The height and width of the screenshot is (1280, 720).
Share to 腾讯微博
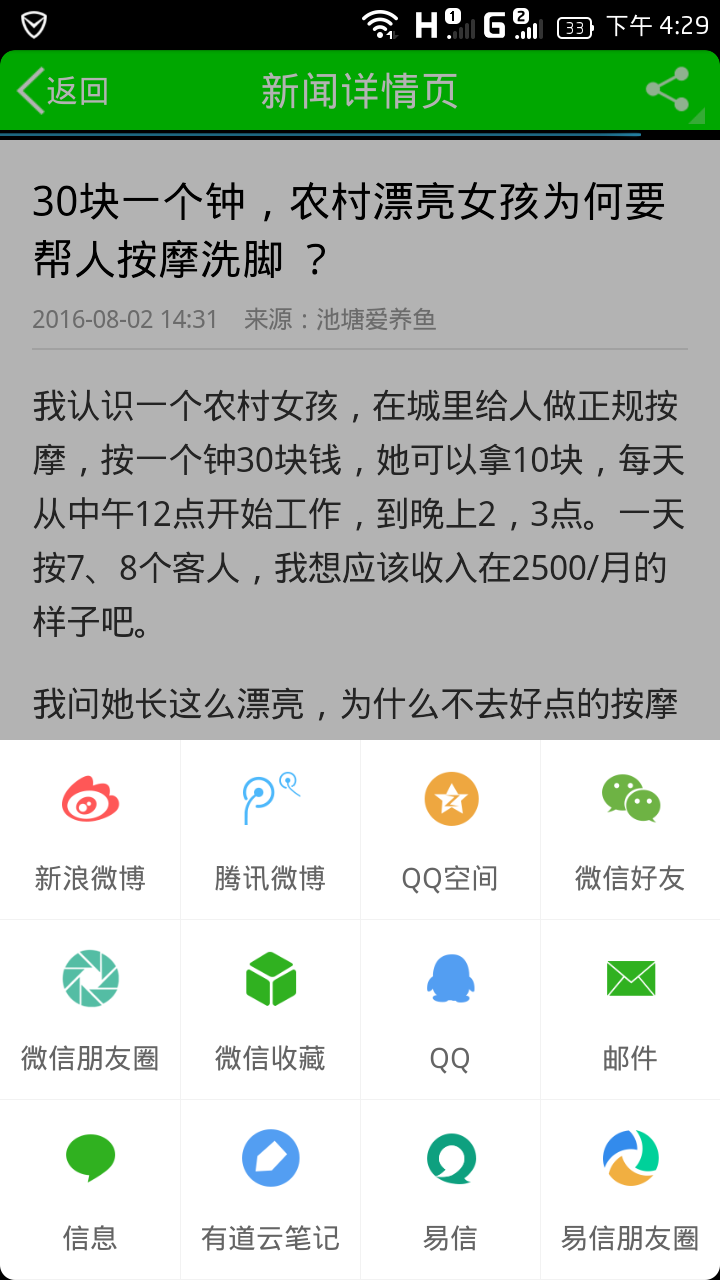[270, 830]
